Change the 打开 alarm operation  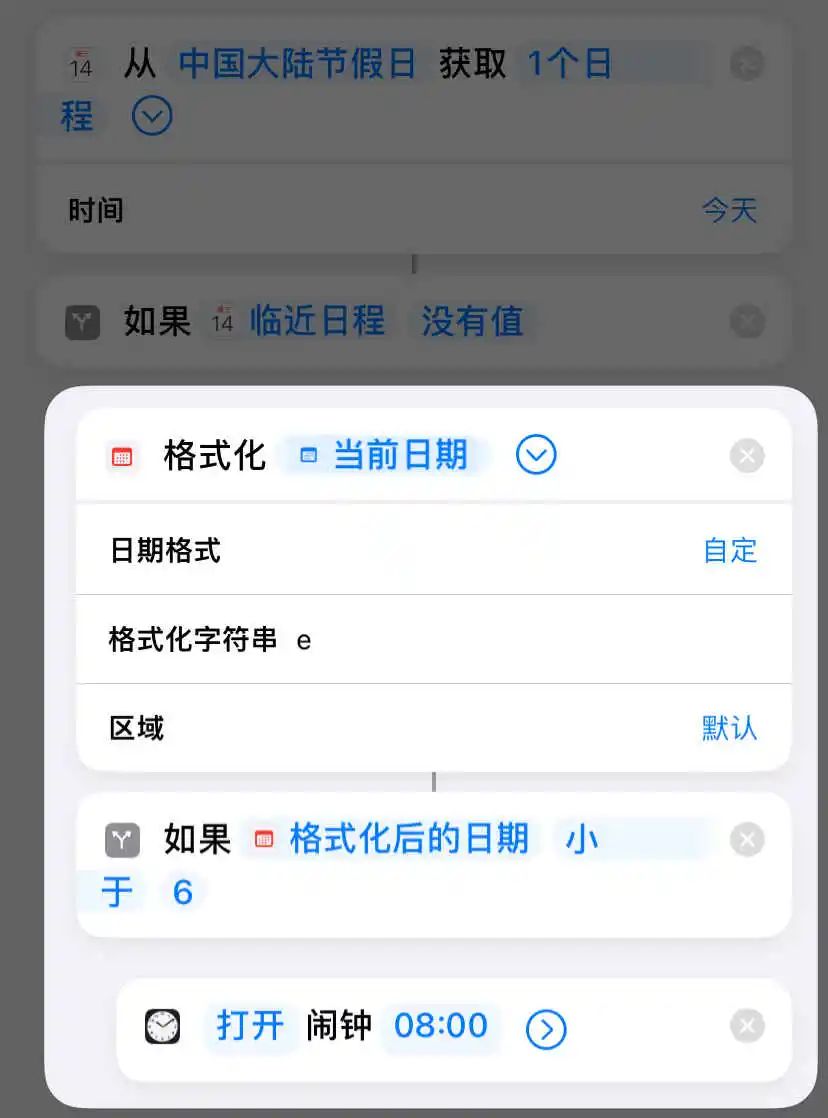(x=250, y=1026)
